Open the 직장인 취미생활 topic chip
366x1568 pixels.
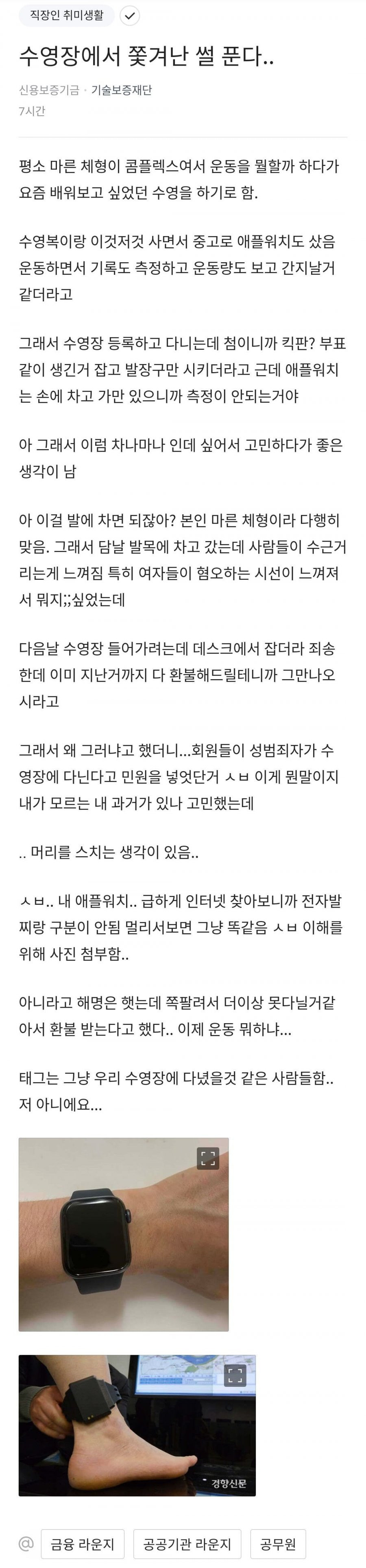(x=66, y=16)
